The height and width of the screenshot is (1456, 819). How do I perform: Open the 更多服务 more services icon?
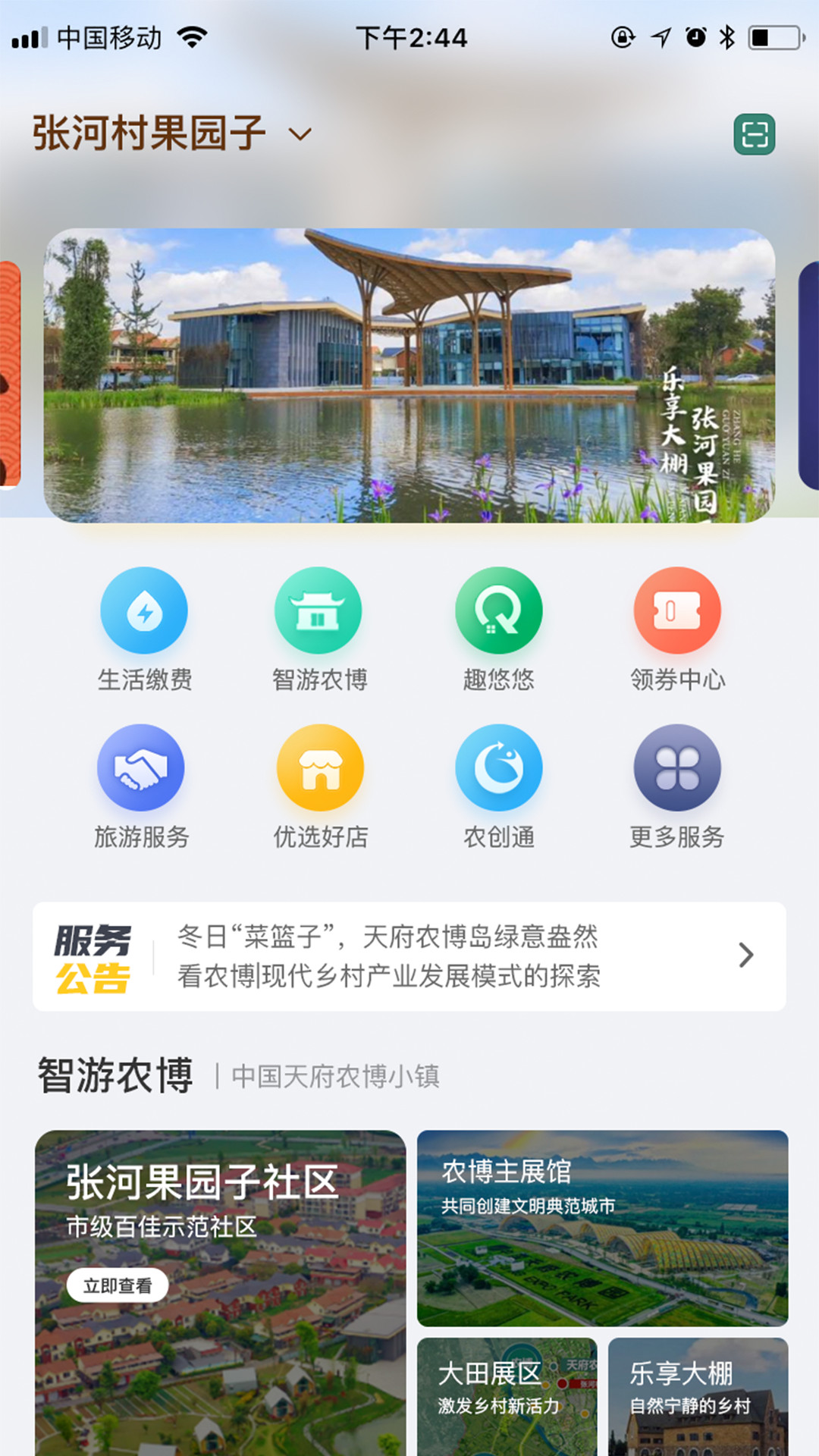(676, 767)
